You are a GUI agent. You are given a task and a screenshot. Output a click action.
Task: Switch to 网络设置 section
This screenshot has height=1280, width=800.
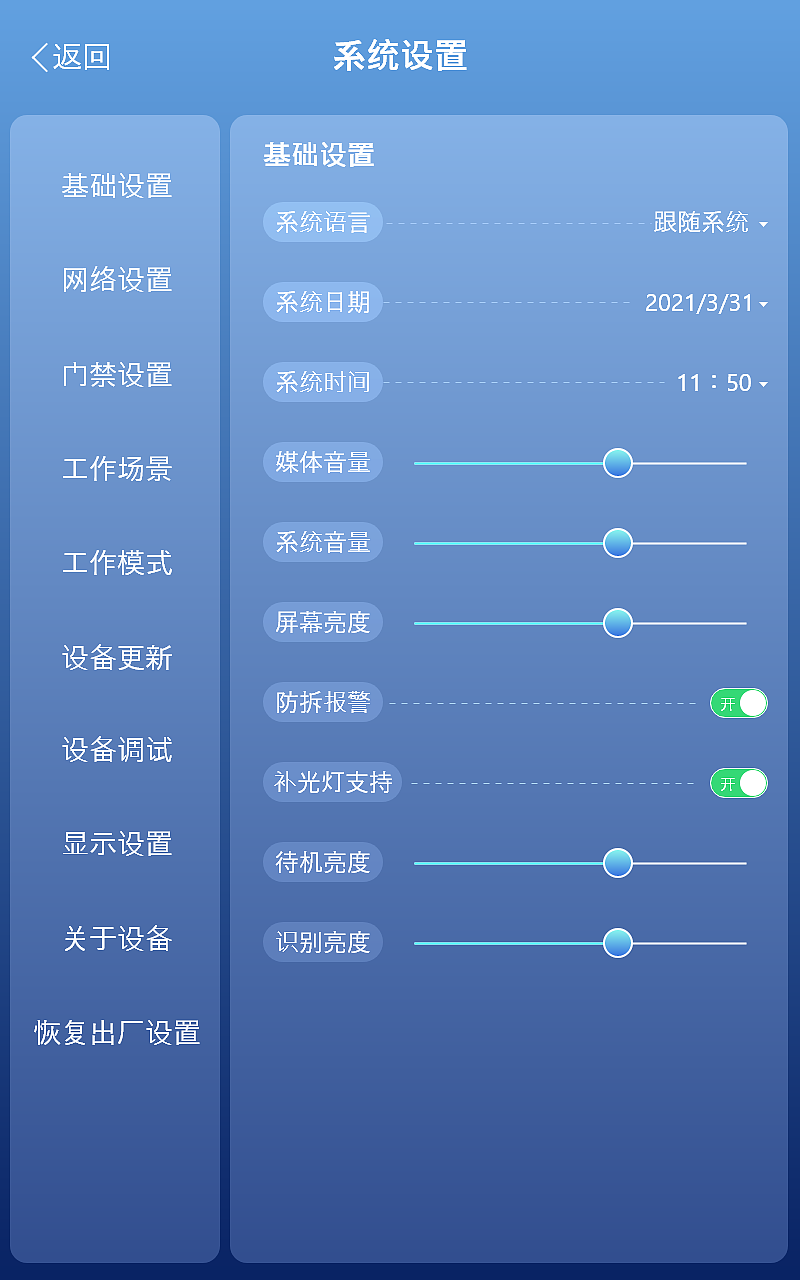pyautogui.click(x=115, y=281)
